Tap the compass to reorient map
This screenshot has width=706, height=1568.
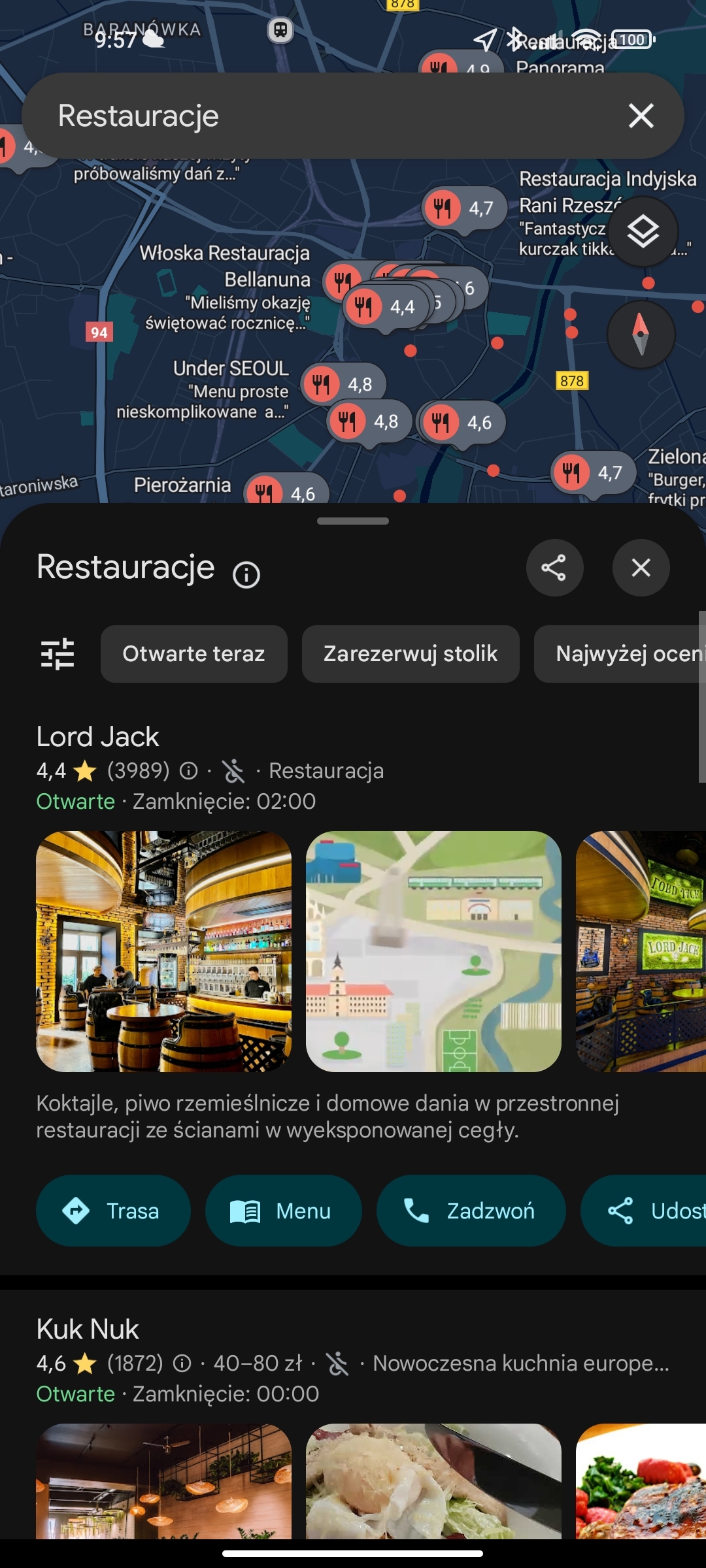pos(641,334)
